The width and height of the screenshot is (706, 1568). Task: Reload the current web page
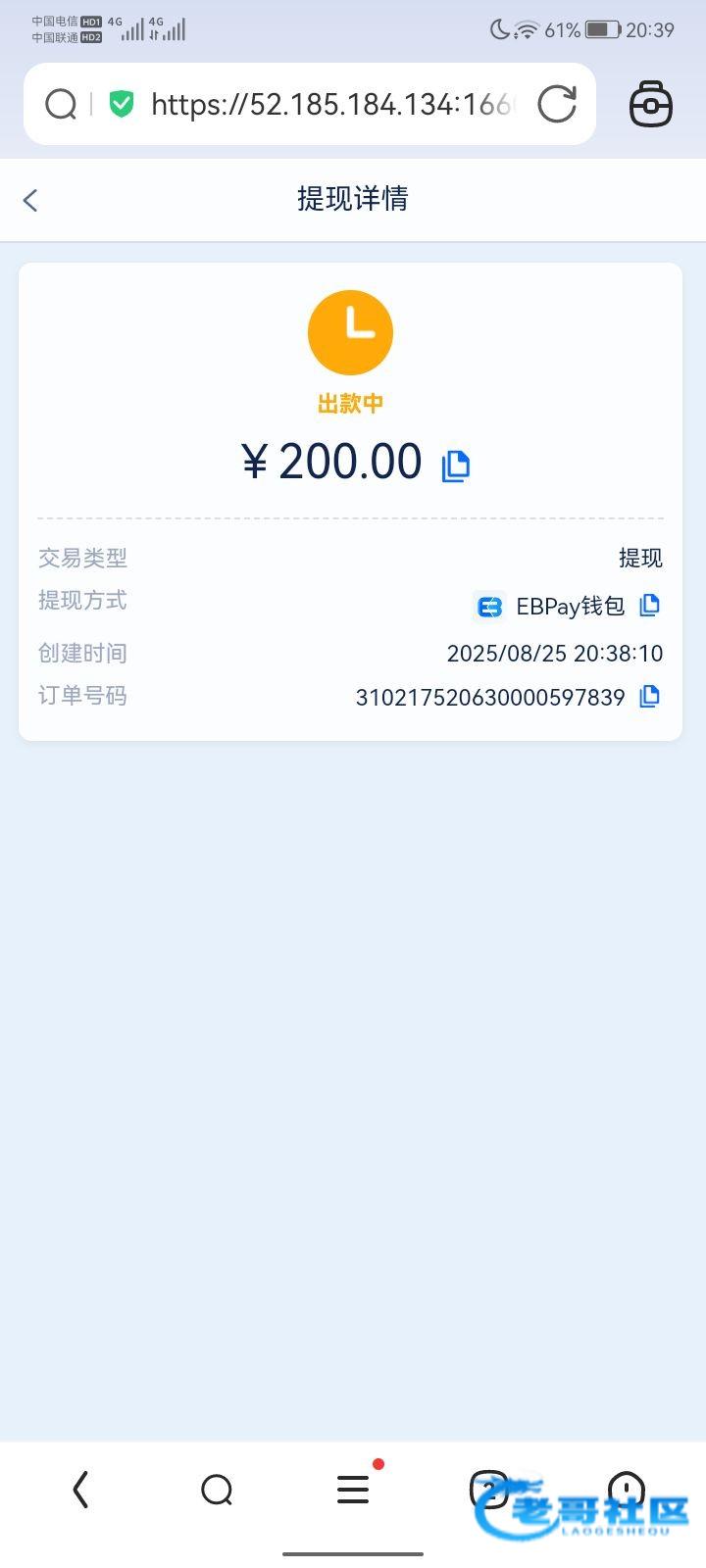pos(557,104)
